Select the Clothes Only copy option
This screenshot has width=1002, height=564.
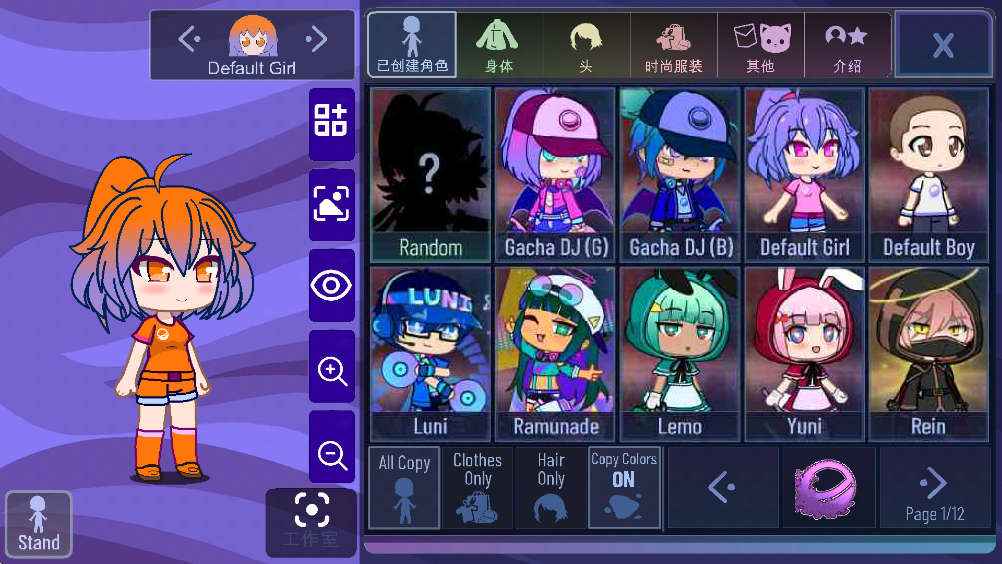(477, 487)
